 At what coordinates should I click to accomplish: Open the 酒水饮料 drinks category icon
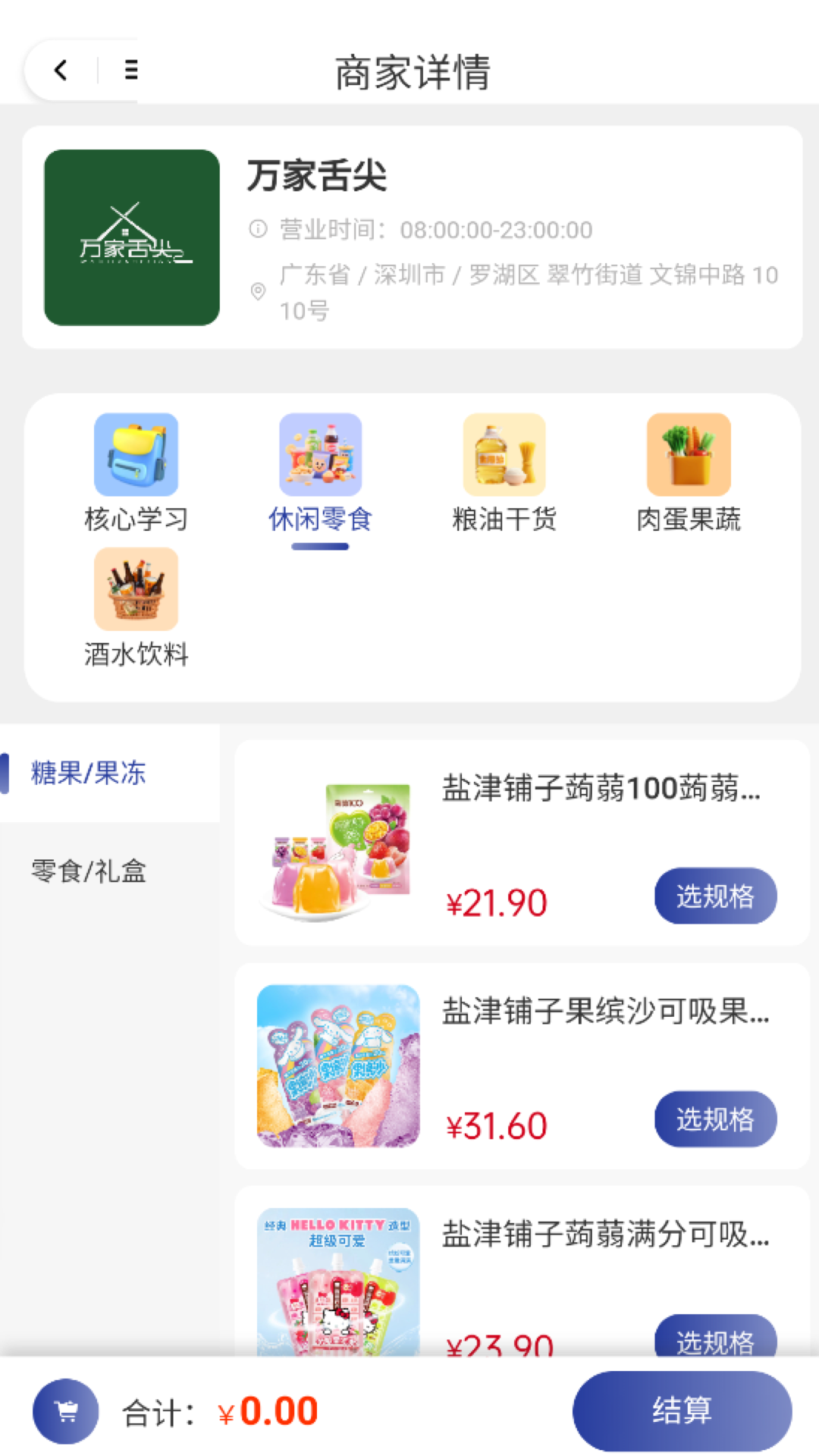click(x=135, y=590)
